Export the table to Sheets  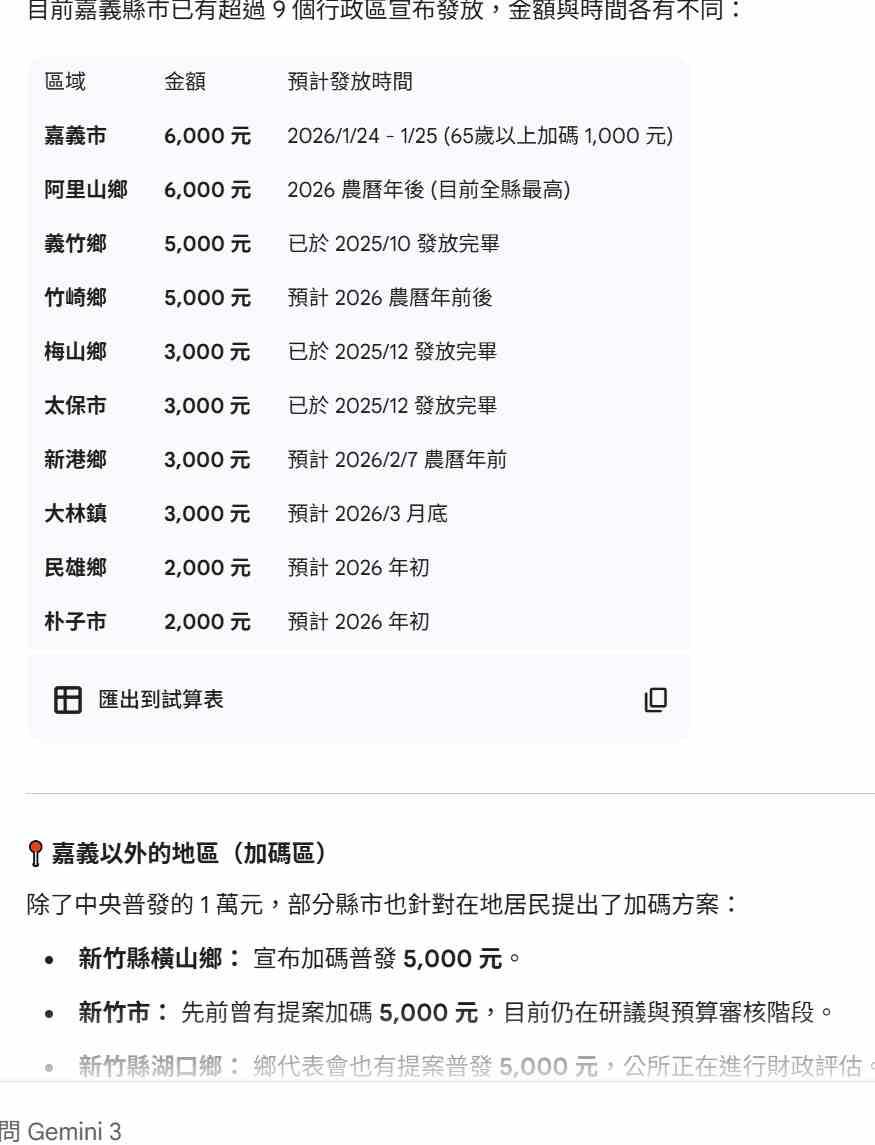(x=139, y=700)
